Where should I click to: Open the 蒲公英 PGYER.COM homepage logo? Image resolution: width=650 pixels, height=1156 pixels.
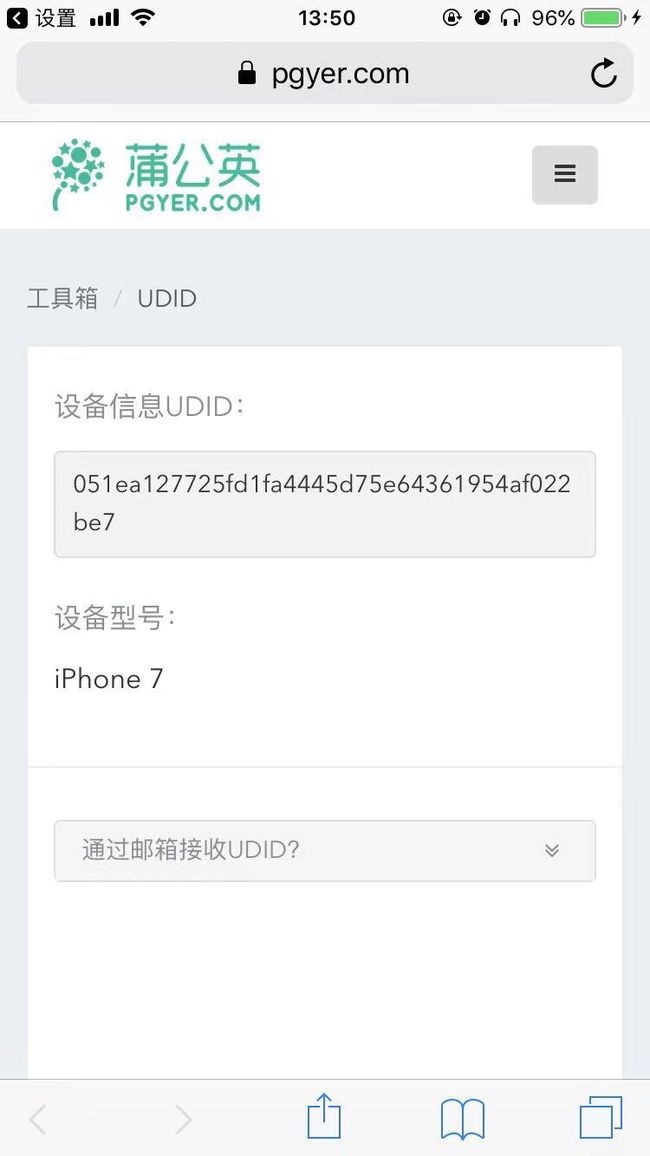[x=156, y=175]
